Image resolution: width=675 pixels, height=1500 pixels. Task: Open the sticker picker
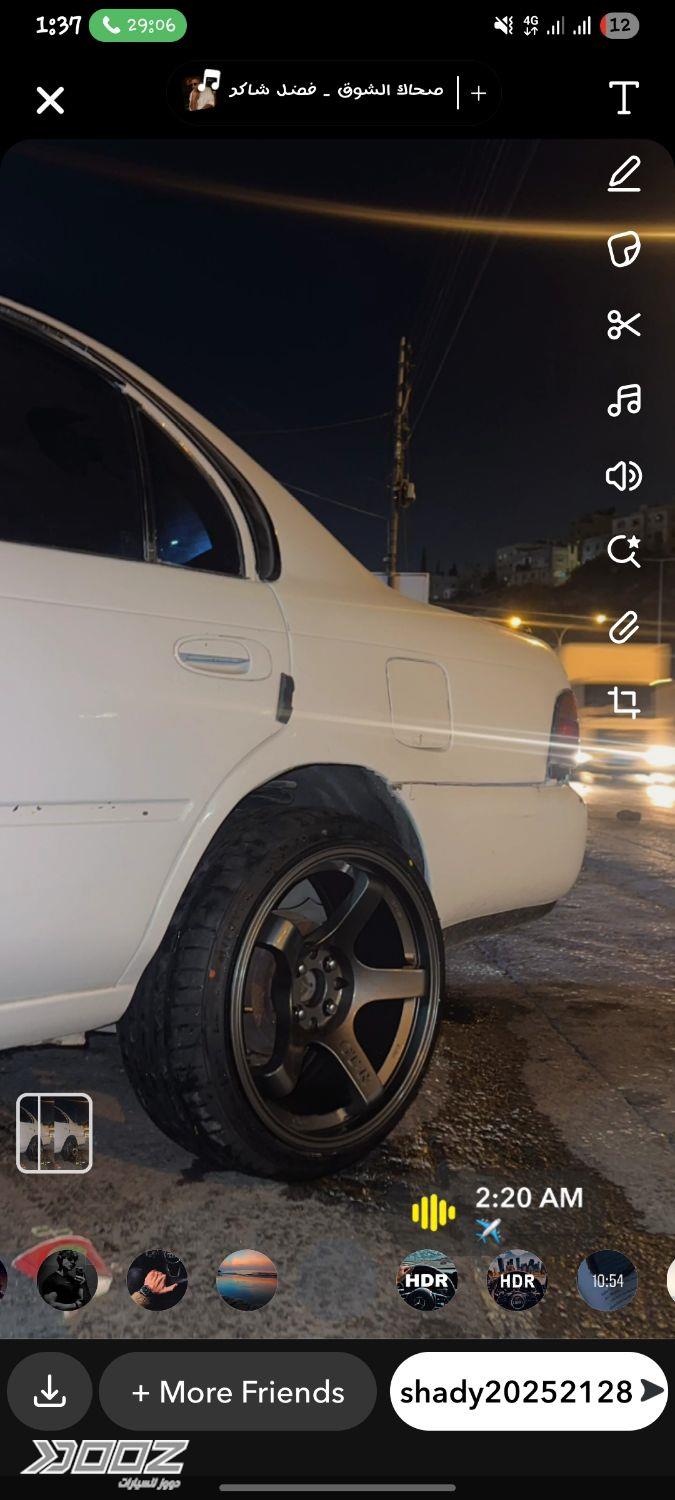pyautogui.click(x=624, y=249)
